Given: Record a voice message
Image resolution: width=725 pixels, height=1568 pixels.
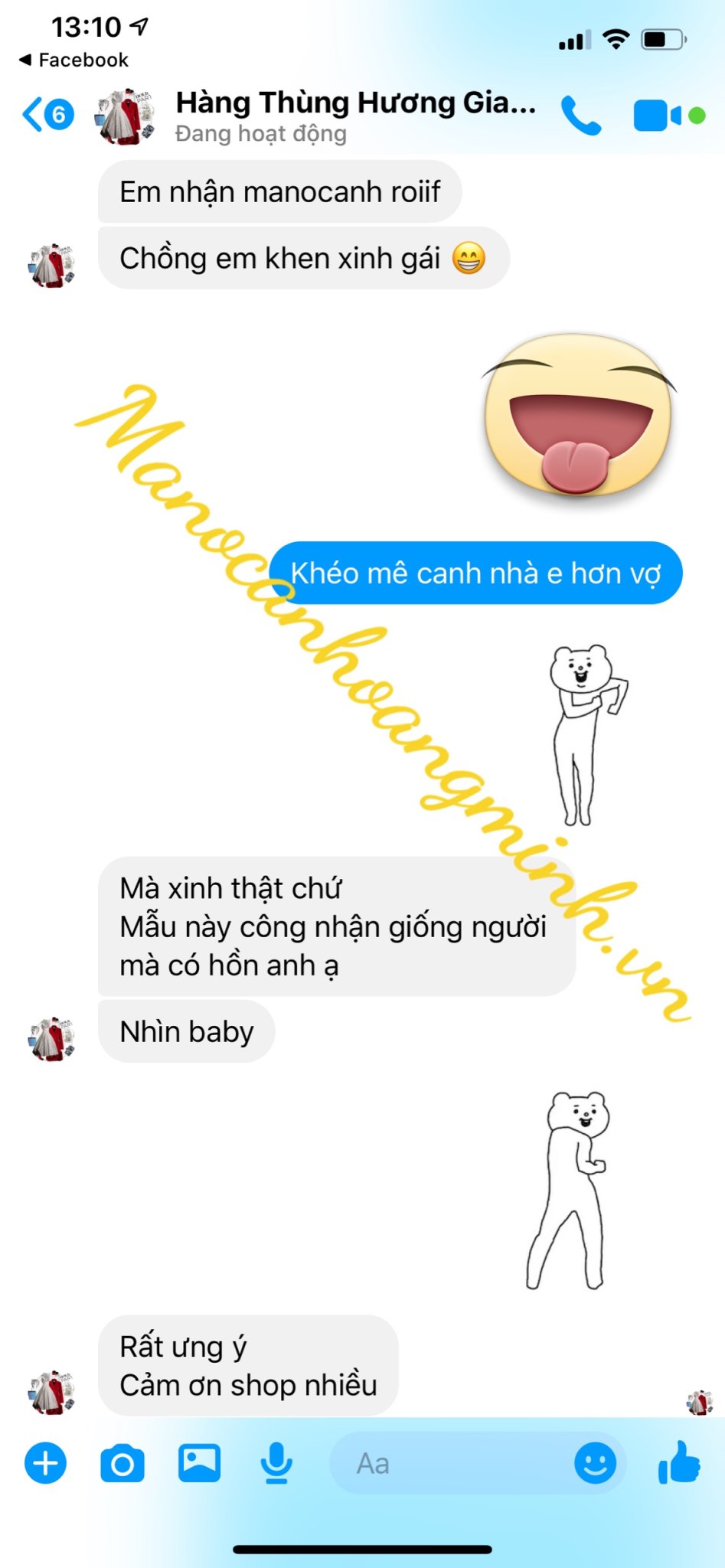Looking at the screenshot, I should (x=276, y=1463).
